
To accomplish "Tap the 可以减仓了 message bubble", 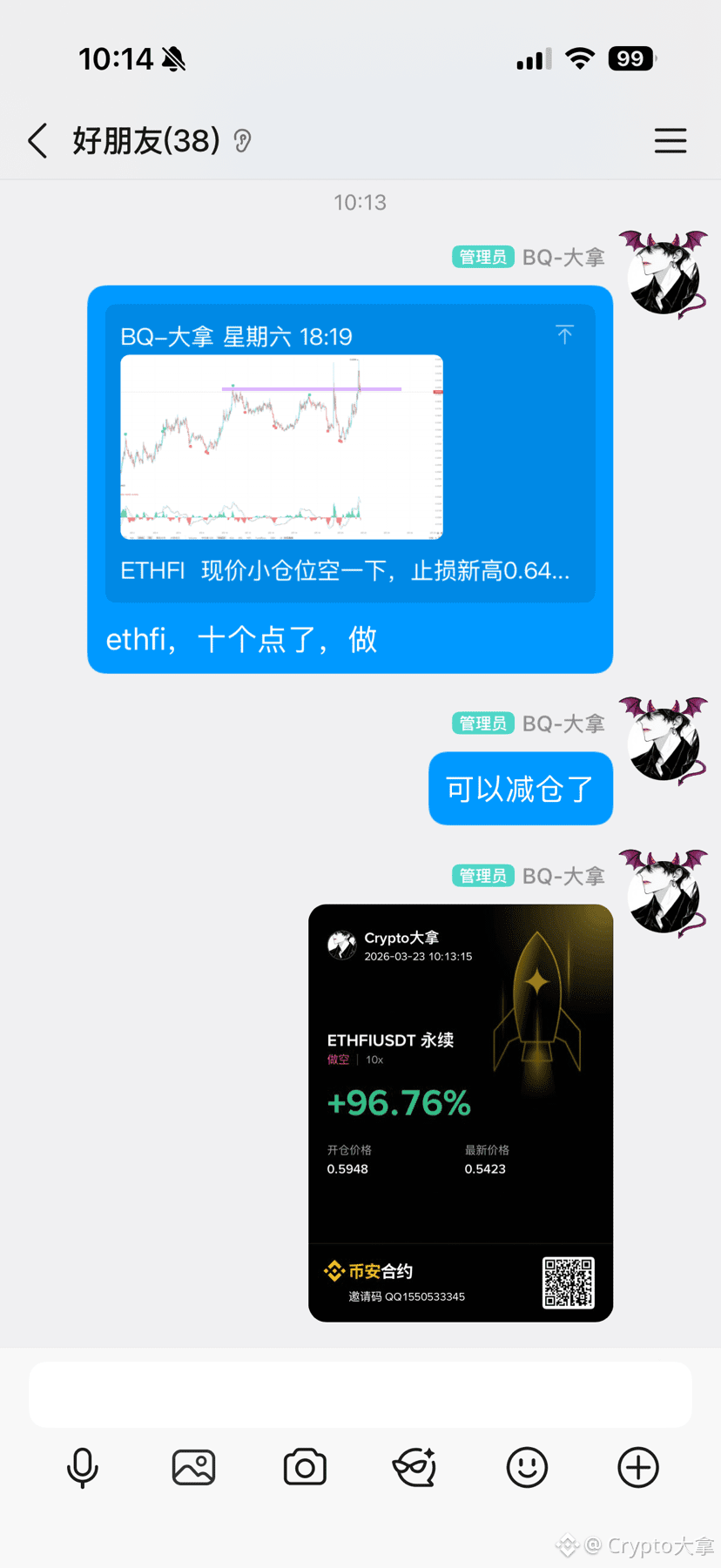I will (x=520, y=788).
